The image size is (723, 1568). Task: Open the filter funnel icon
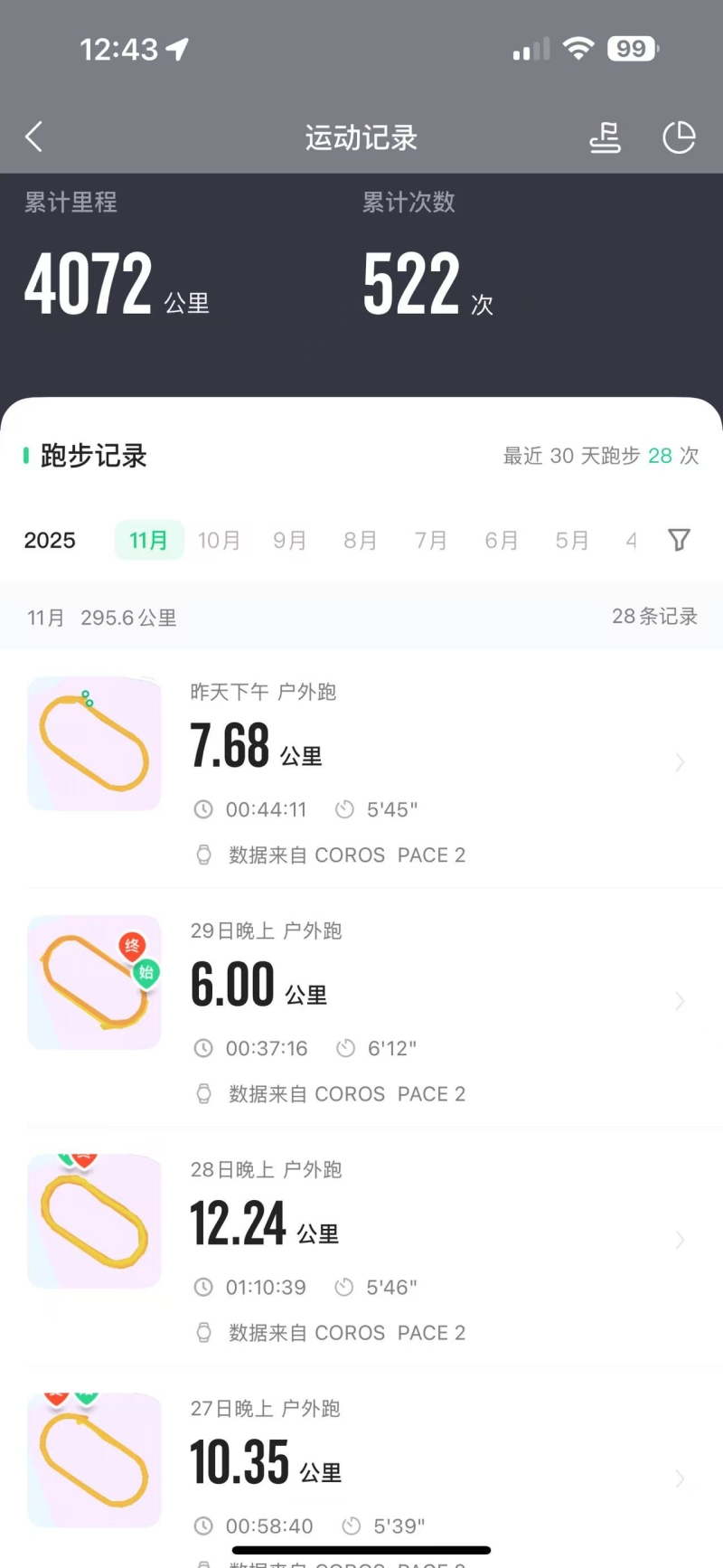[x=679, y=540]
